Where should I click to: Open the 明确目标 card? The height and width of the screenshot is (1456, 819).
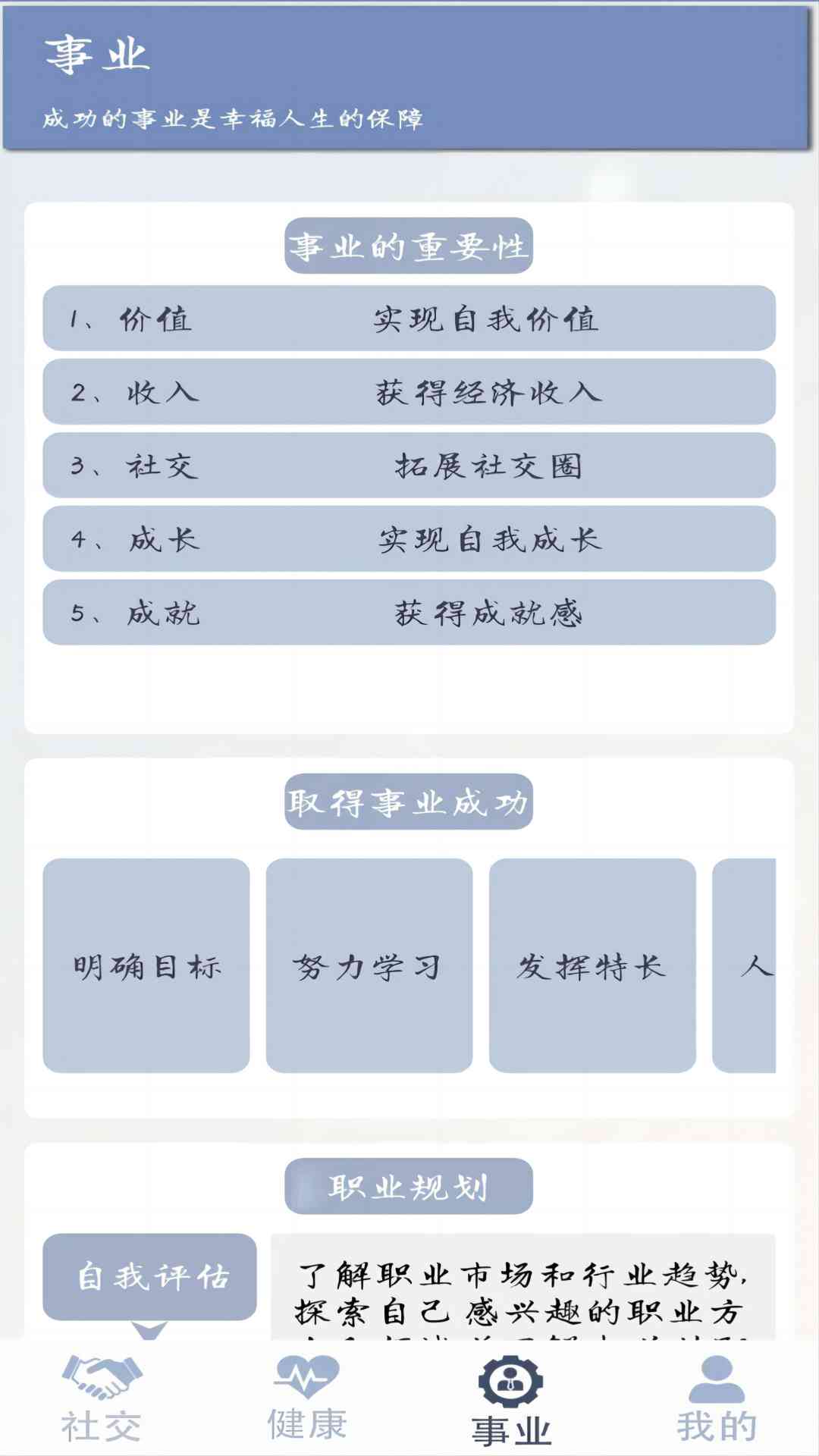point(146,965)
